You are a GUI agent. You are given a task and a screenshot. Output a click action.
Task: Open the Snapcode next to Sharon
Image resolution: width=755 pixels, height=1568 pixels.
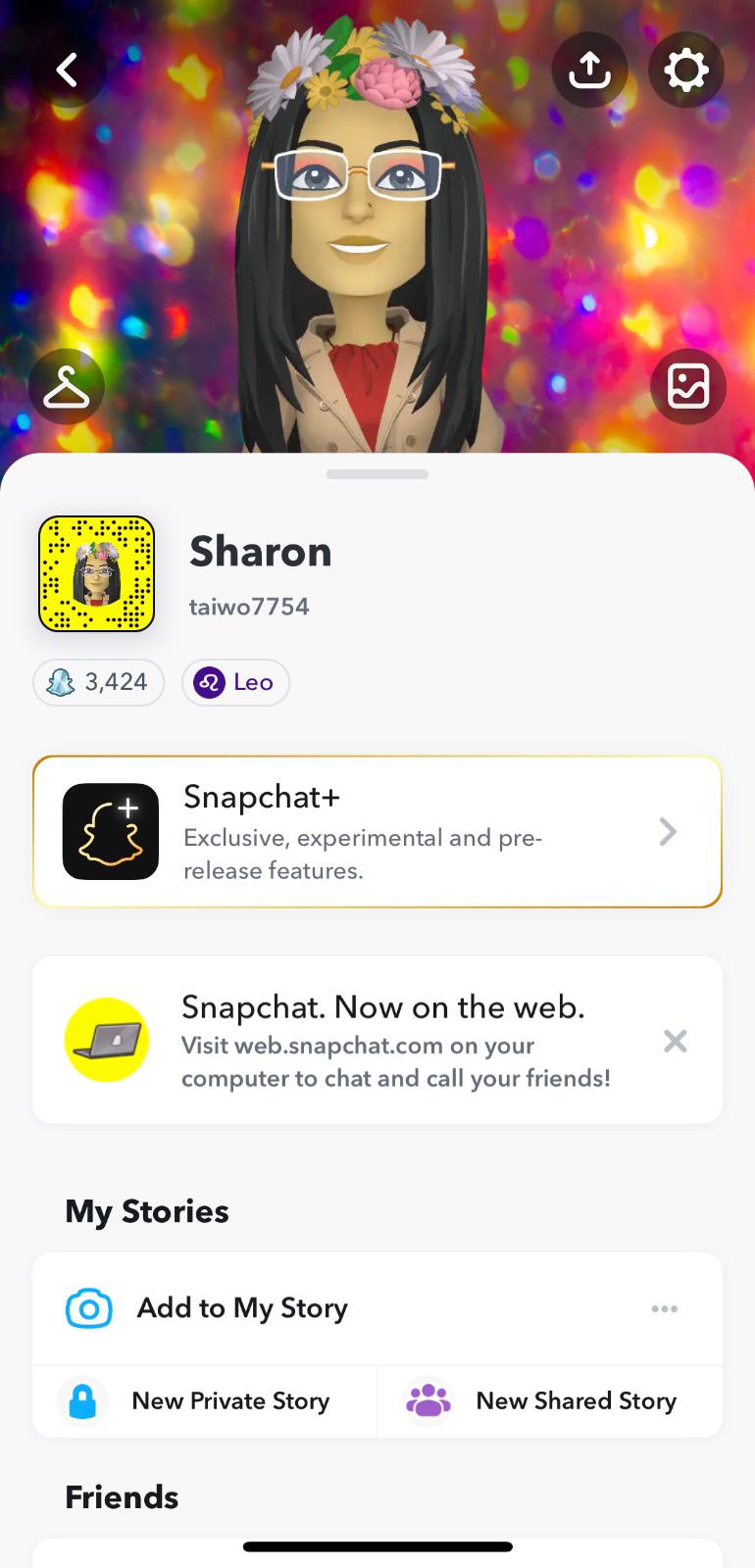click(x=96, y=574)
